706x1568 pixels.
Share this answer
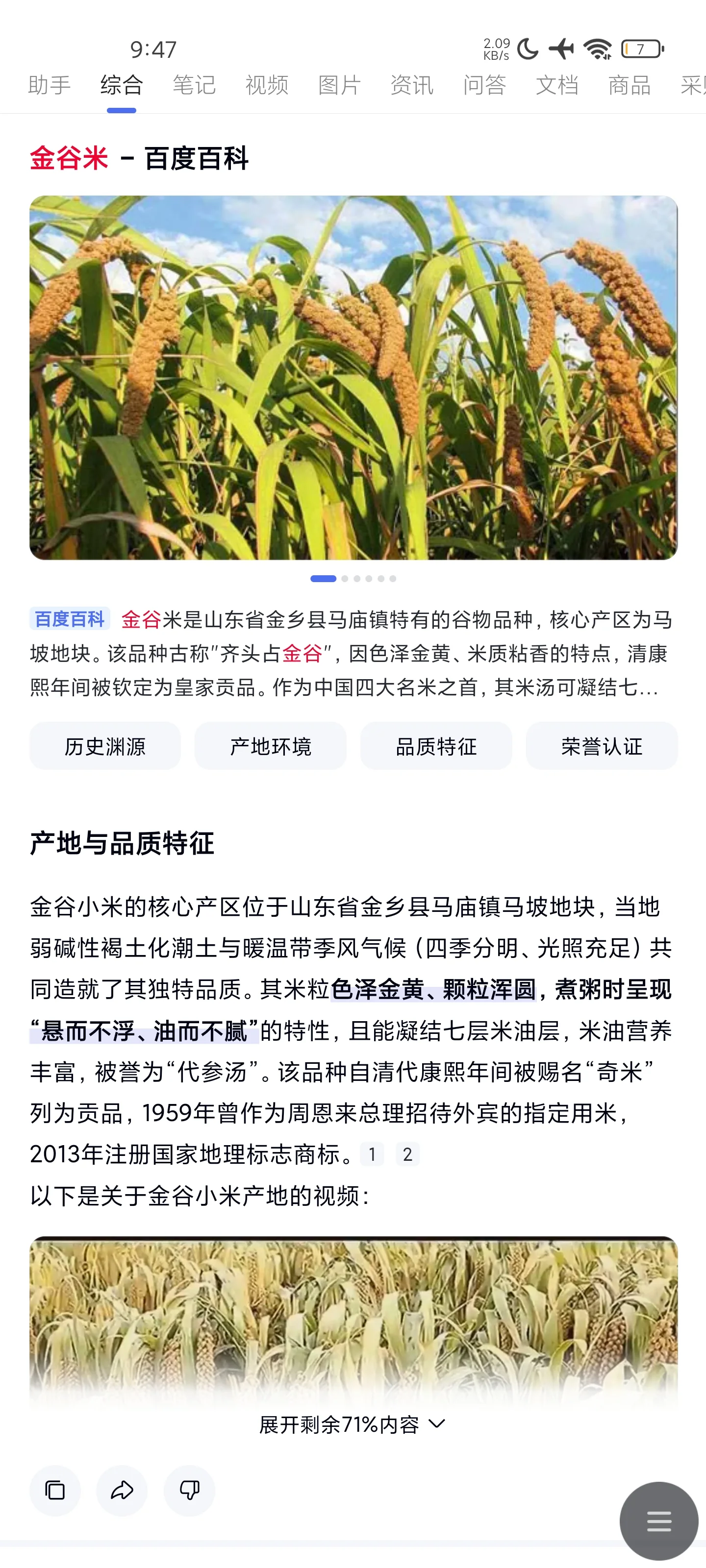(x=122, y=1490)
